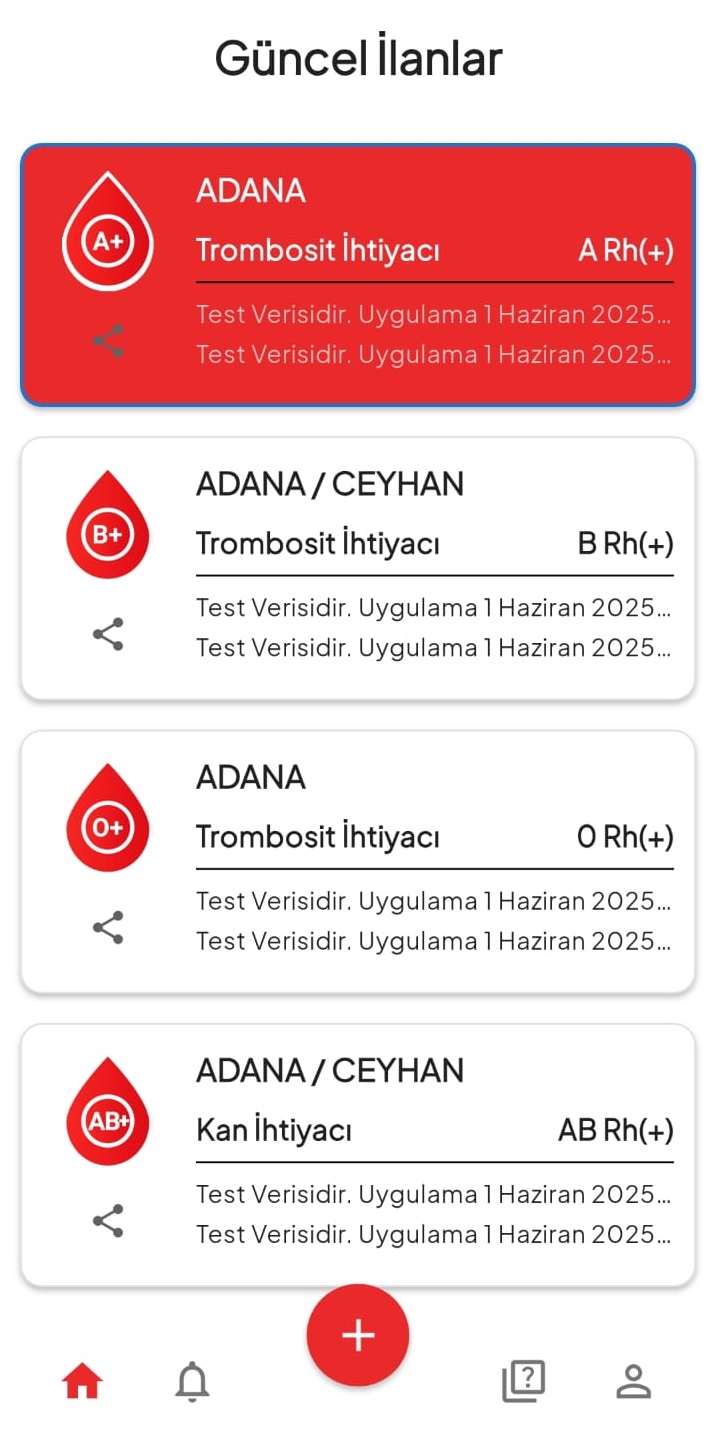718x1448 pixels.
Task: Share the ADANA / CEYHAN B Rh(+) listing
Action: coord(108,634)
